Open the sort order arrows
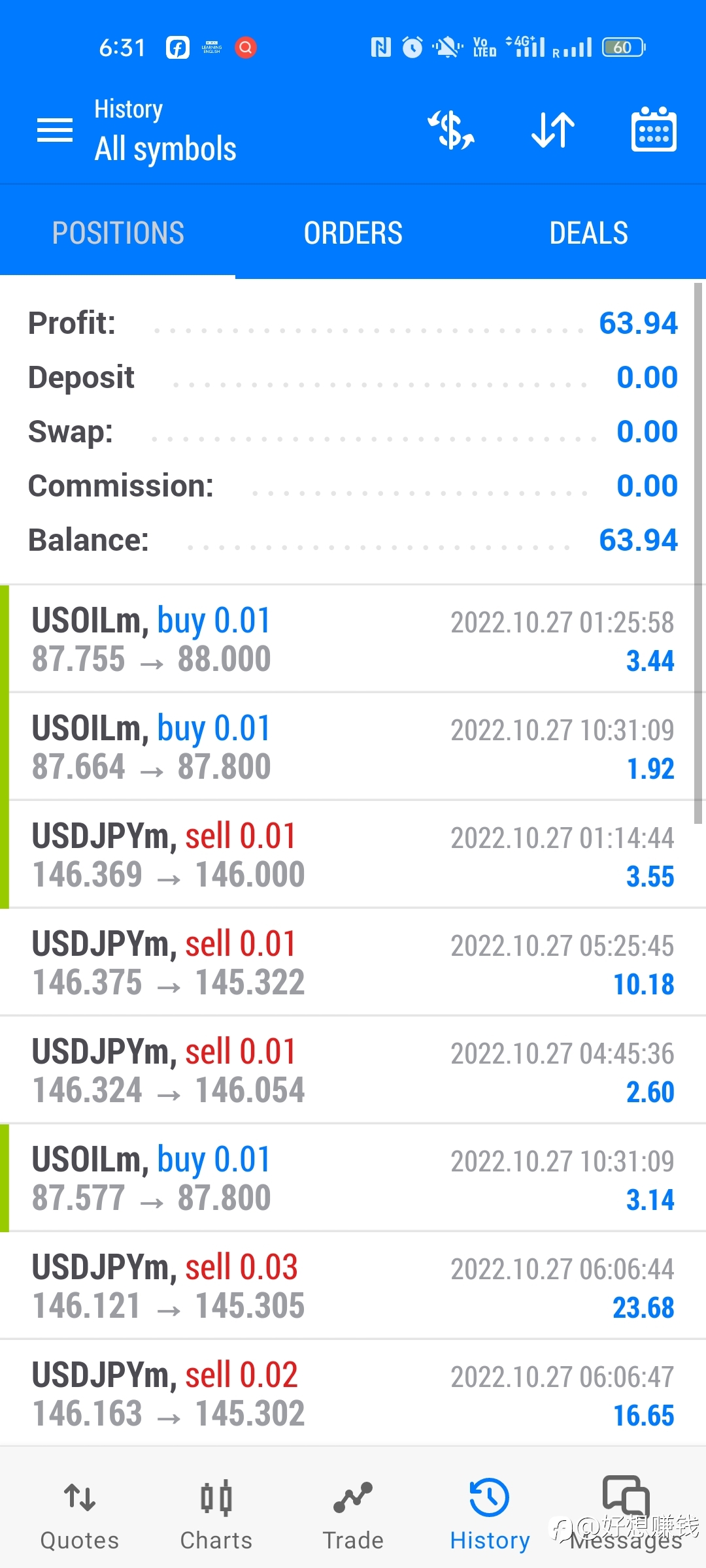 553,130
